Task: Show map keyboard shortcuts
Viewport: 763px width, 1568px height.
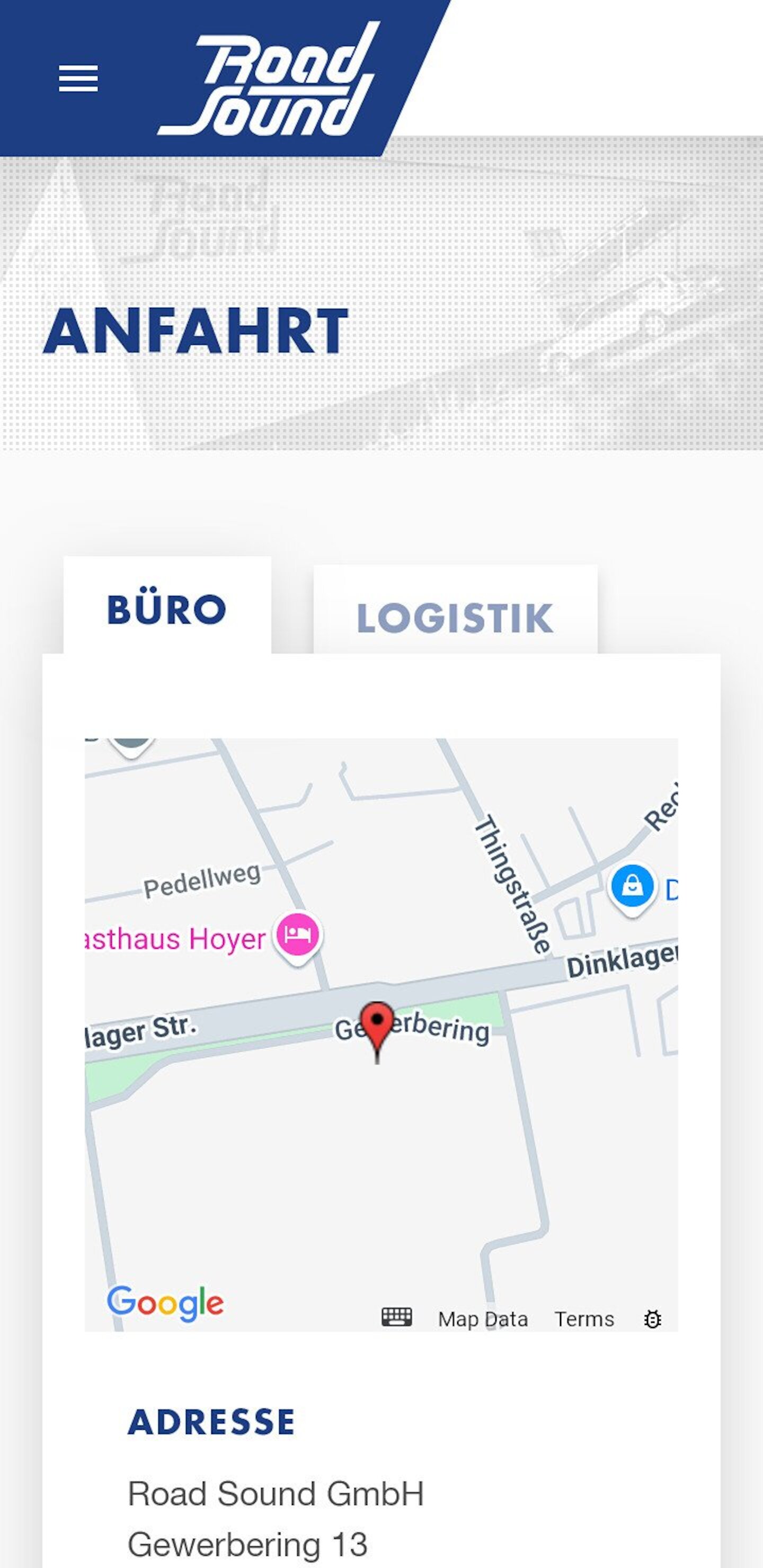Action: point(396,1318)
